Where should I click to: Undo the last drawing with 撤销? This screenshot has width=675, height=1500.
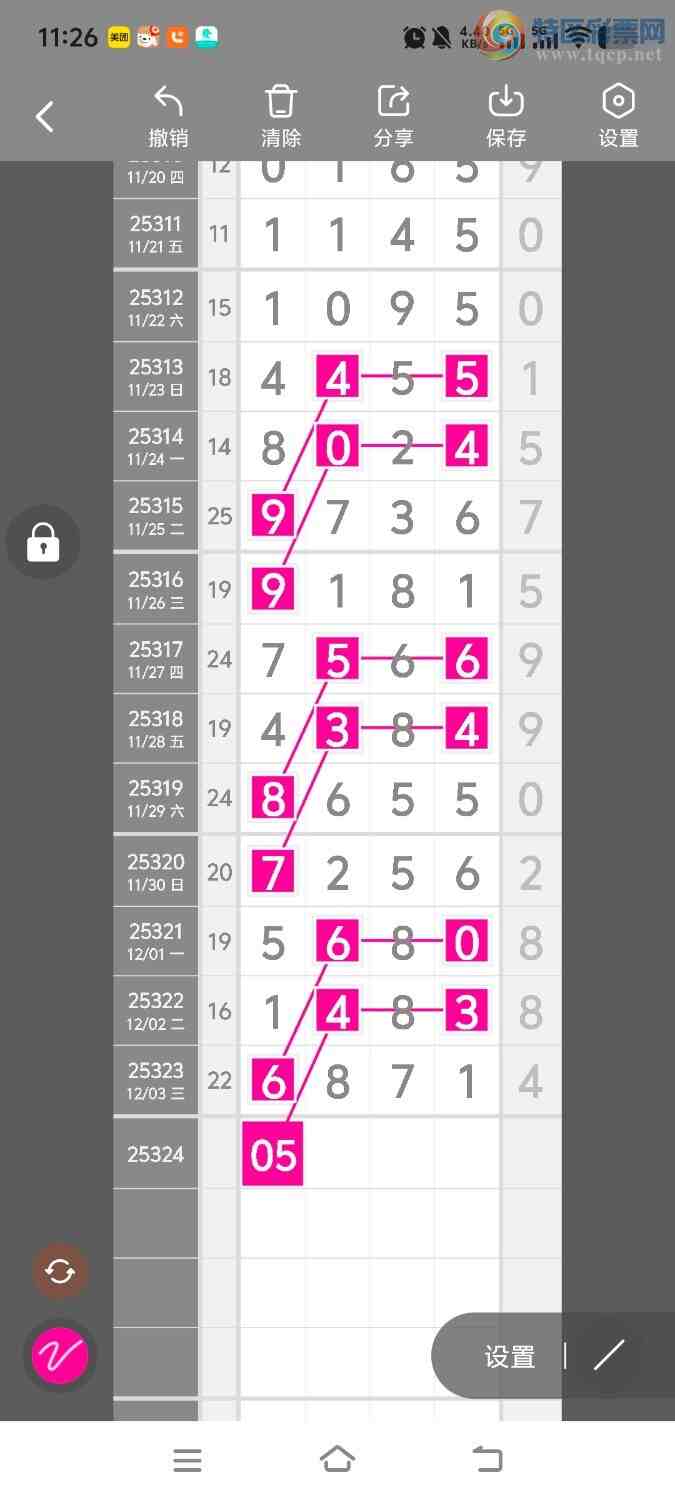pos(168,116)
